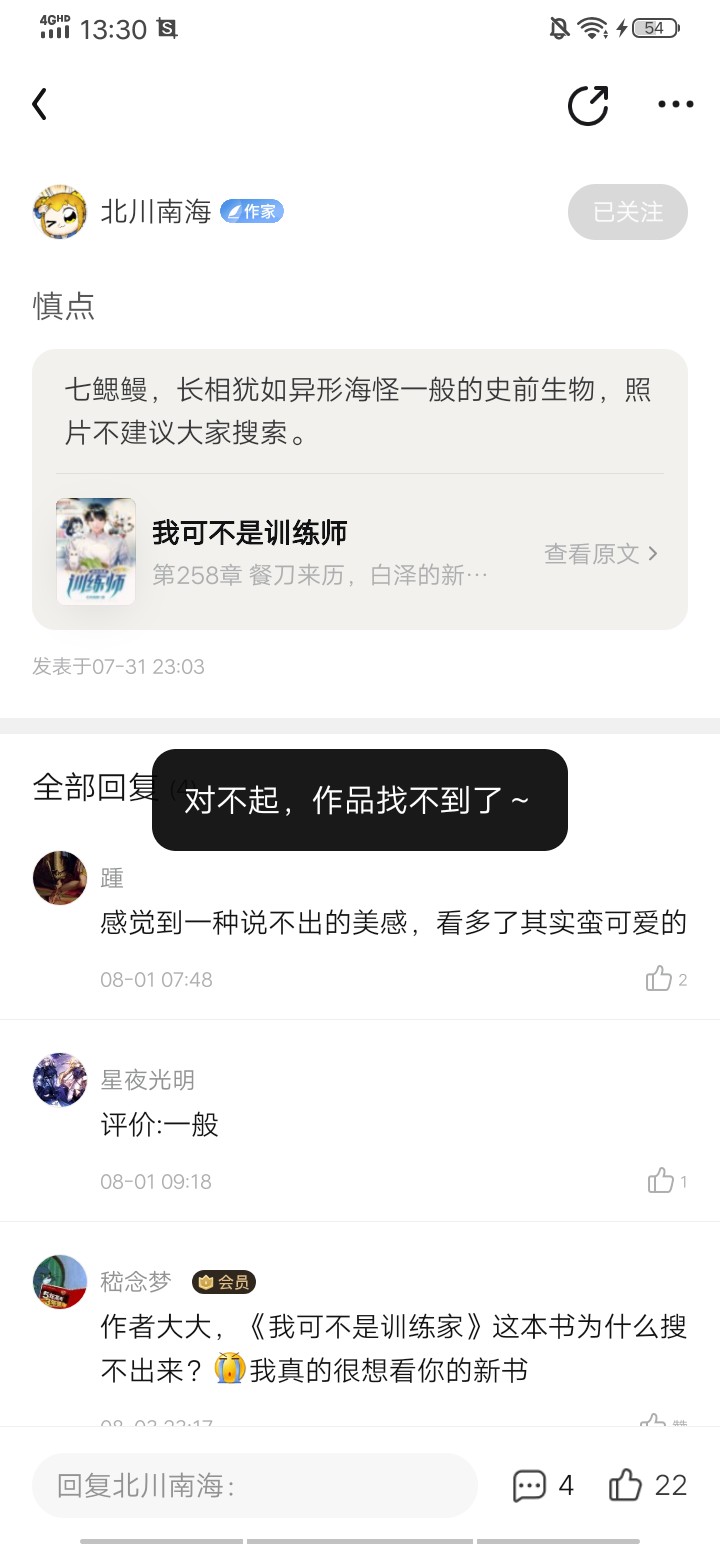View 星夜光明's profile picture
This screenshot has height=1544, width=720.
[x=60, y=1080]
